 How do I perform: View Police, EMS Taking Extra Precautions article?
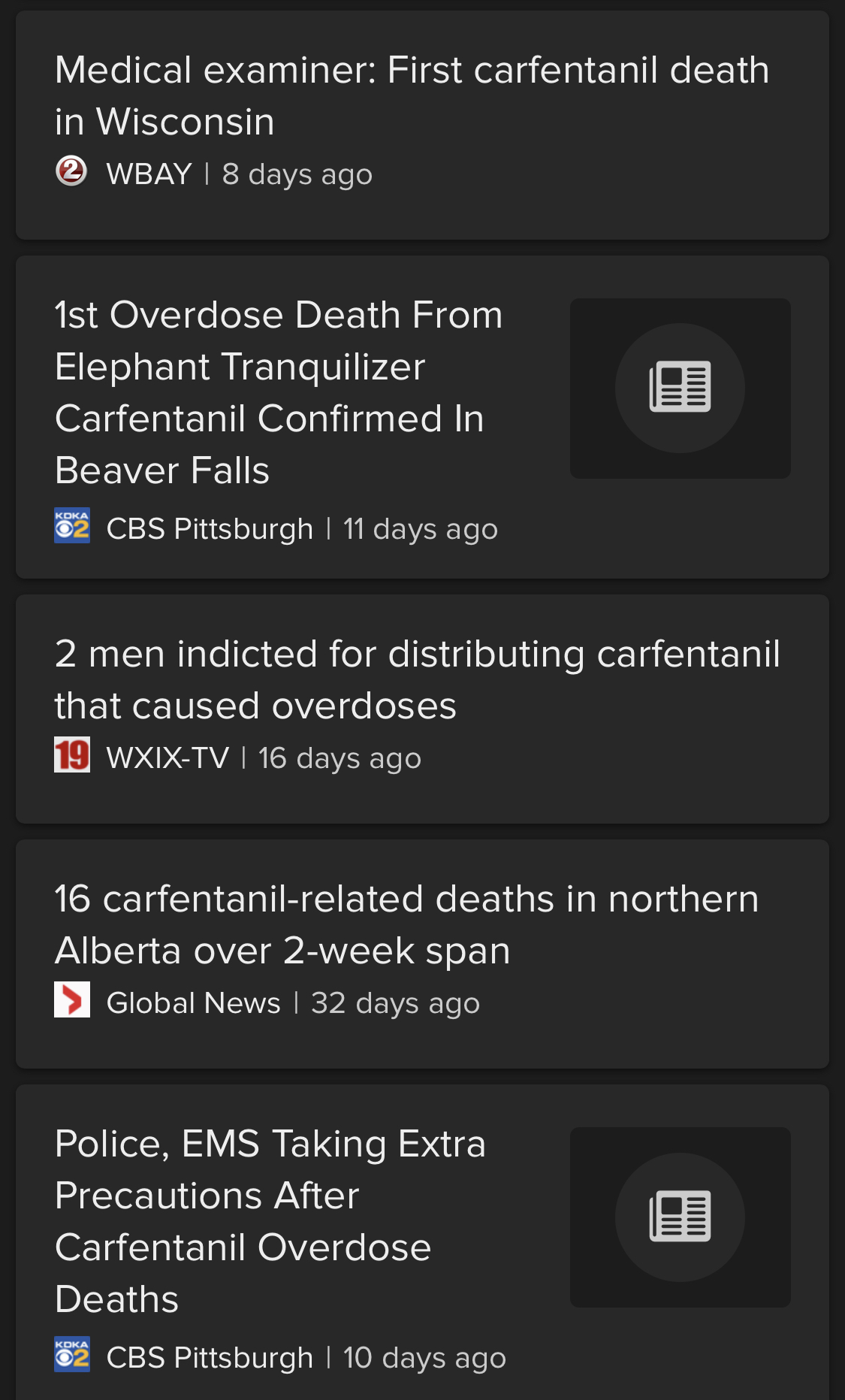(422, 1242)
